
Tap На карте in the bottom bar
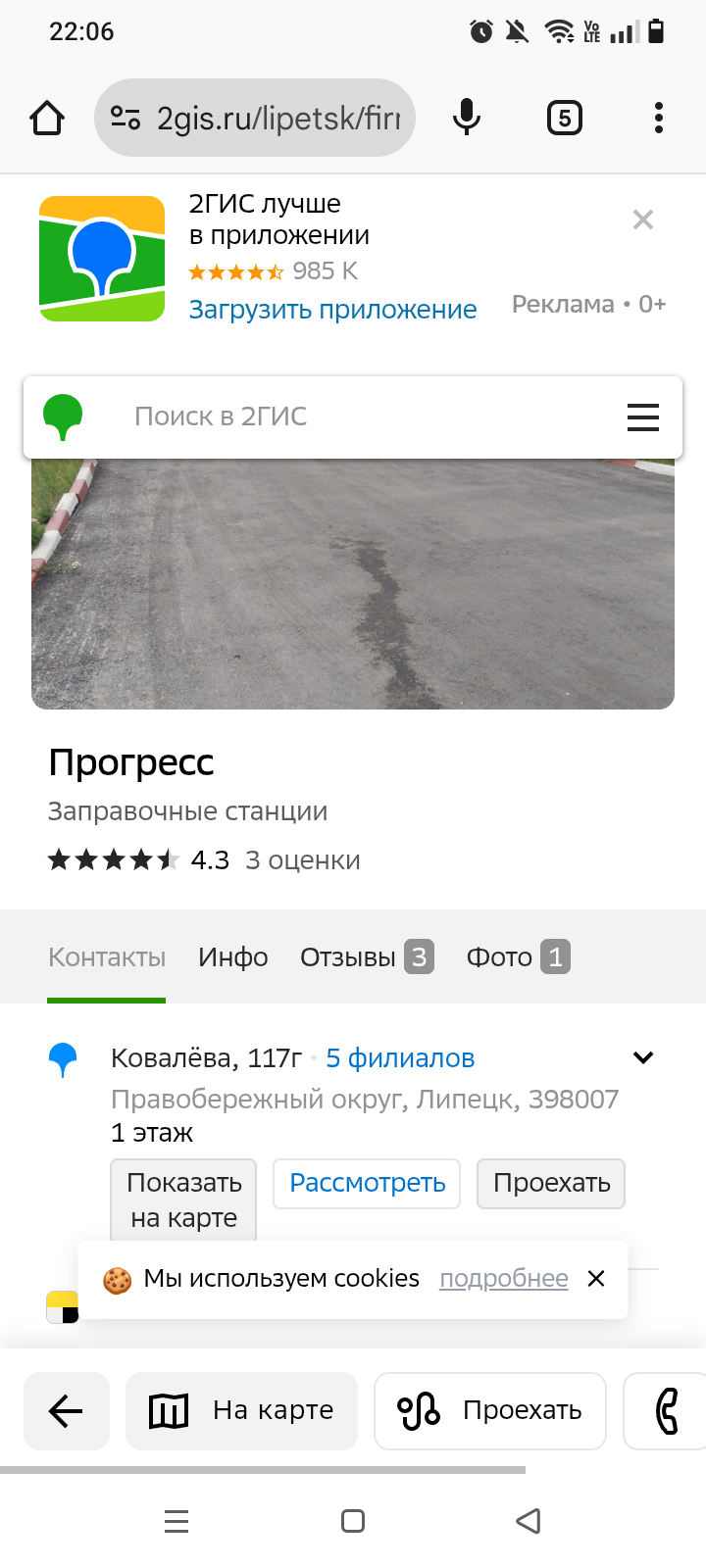click(x=241, y=1411)
